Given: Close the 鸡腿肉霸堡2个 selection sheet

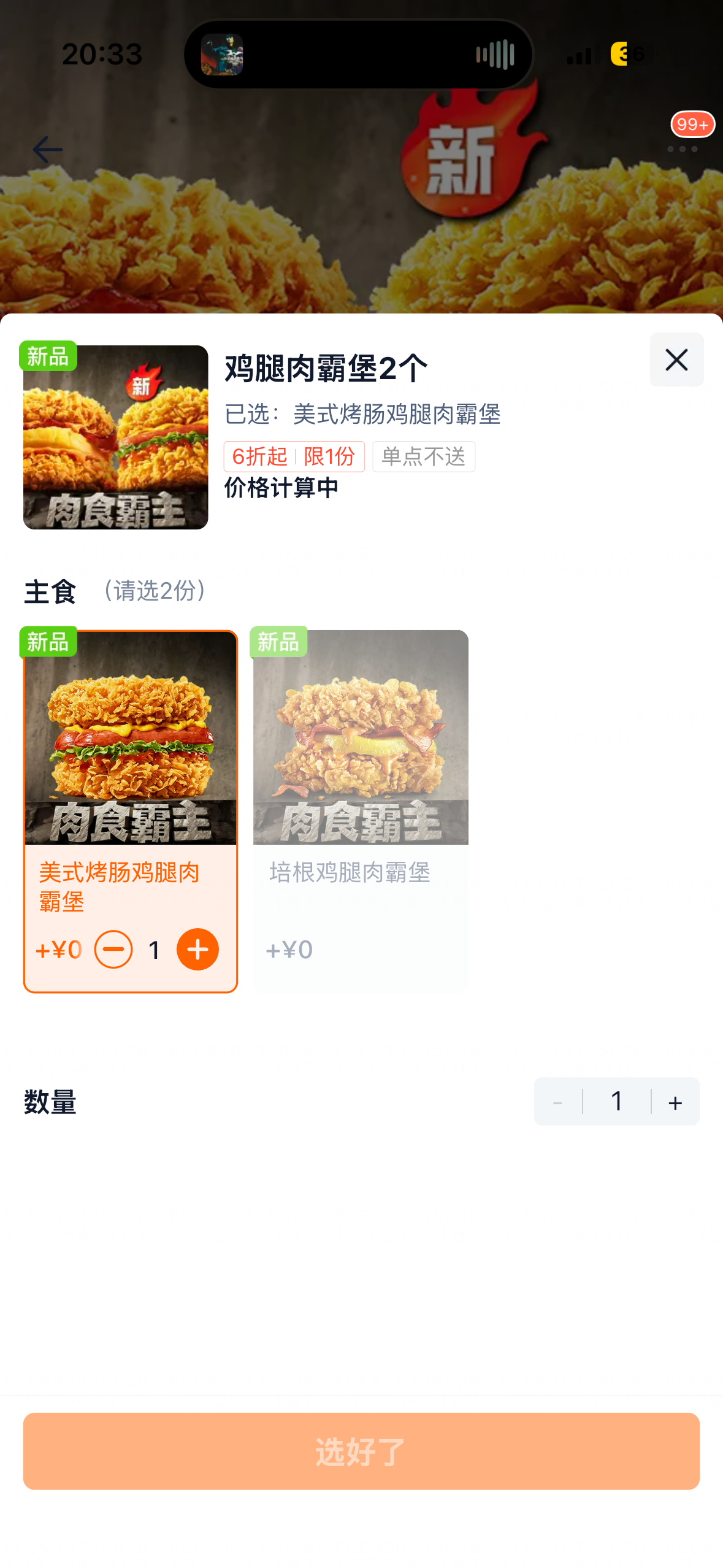Looking at the screenshot, I should pyautogui.click(x=676, y=360).
